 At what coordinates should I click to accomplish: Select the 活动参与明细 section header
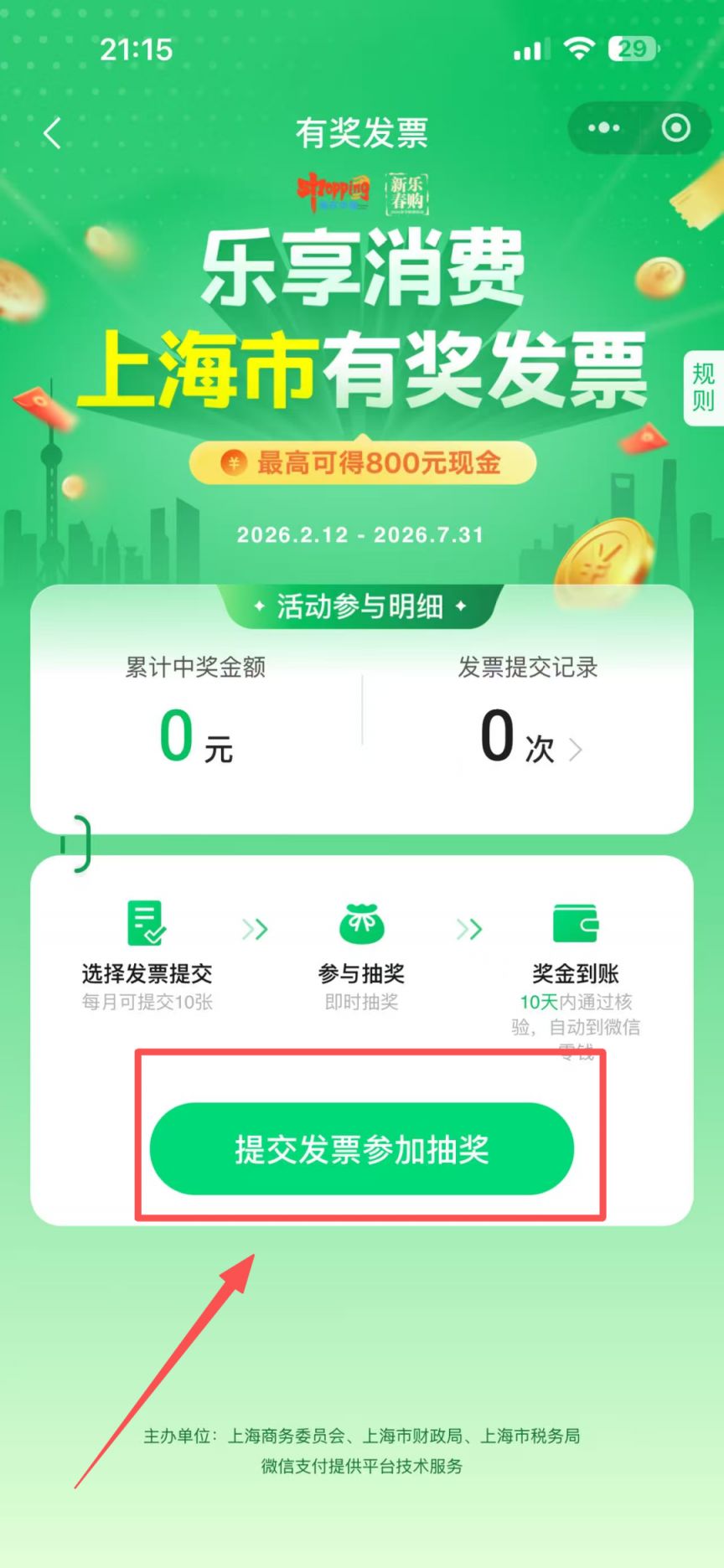(360, 607)
